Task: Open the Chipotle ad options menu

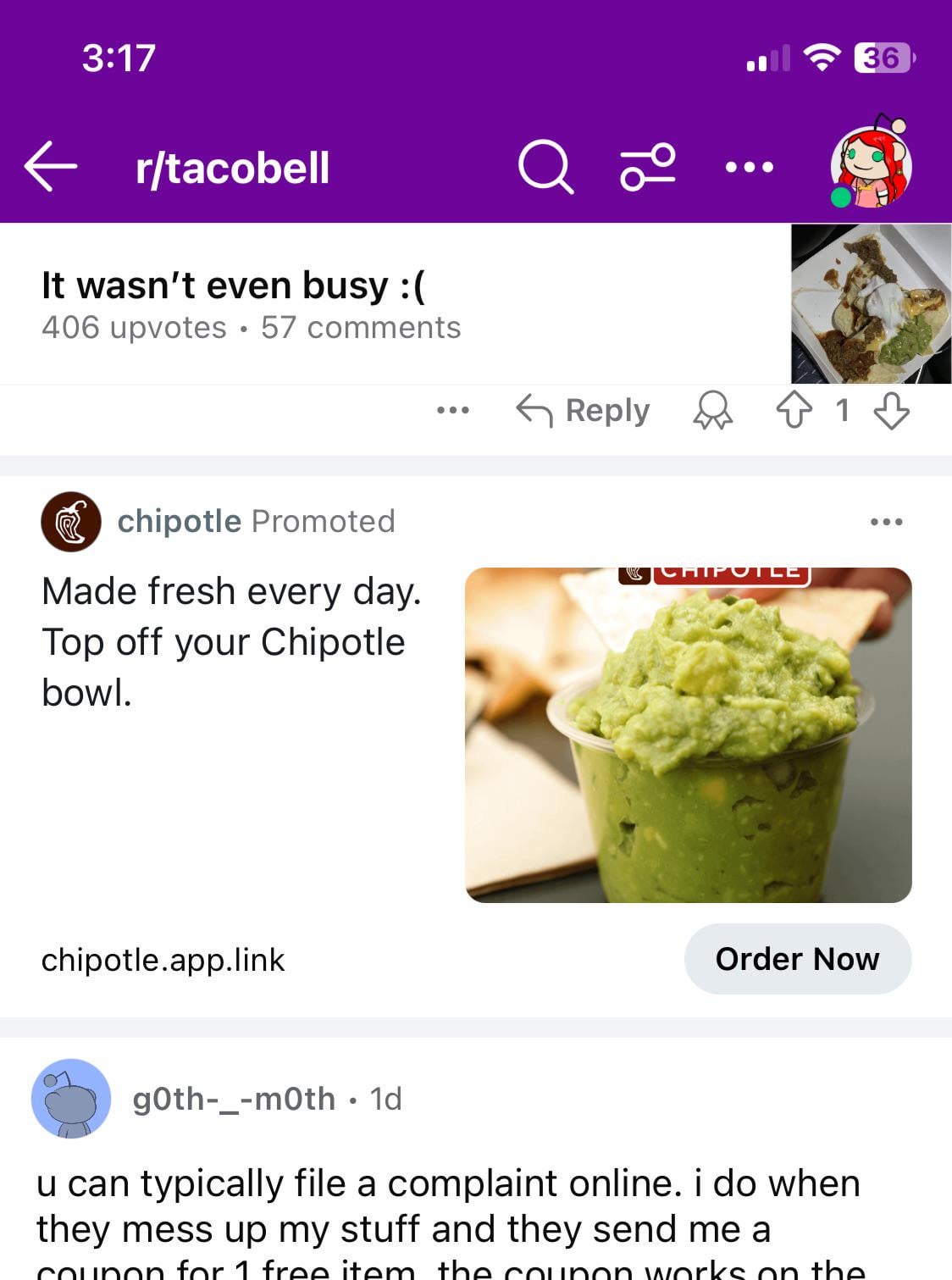Action: 886,522
